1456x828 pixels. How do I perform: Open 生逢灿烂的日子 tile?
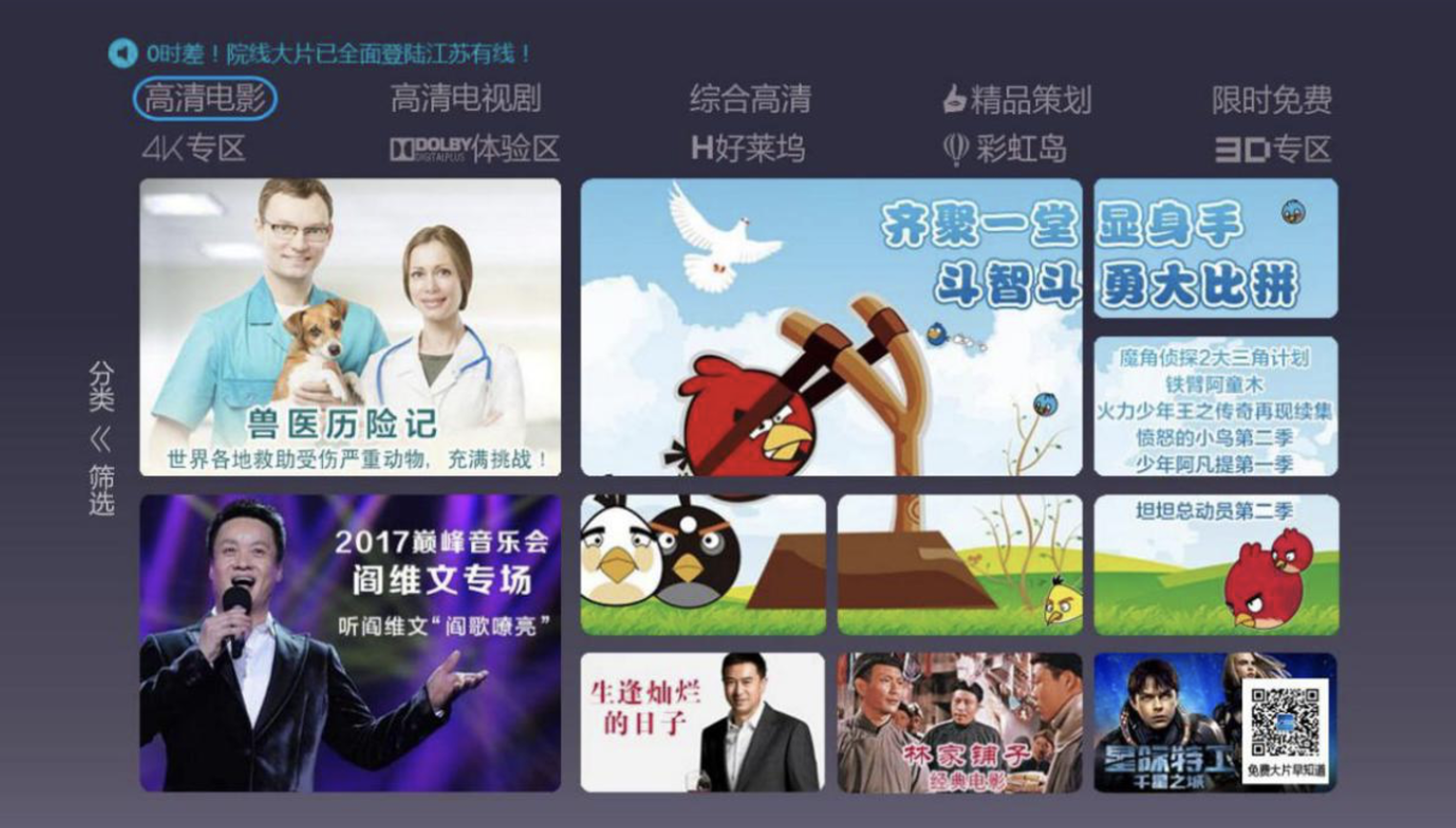pyautogui.click(x=702, y=722)
